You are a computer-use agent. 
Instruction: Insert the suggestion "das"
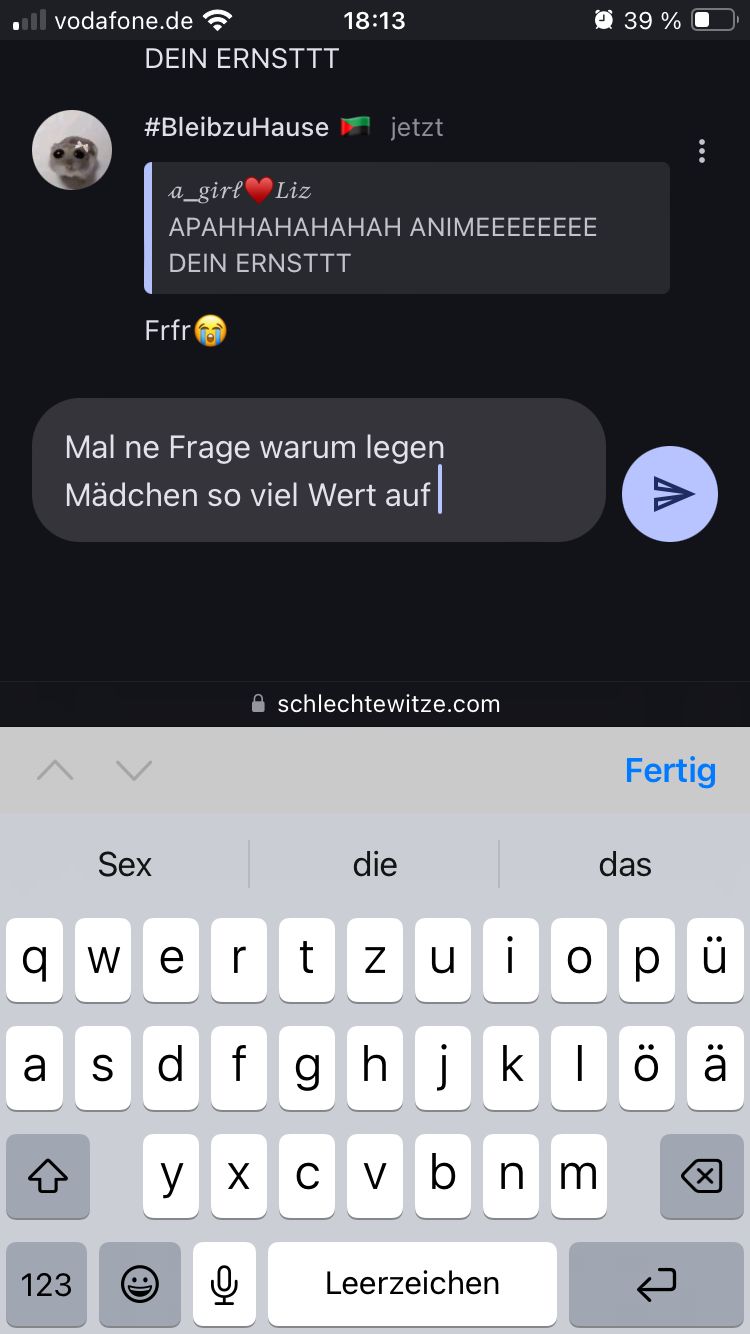coord(625,864)
